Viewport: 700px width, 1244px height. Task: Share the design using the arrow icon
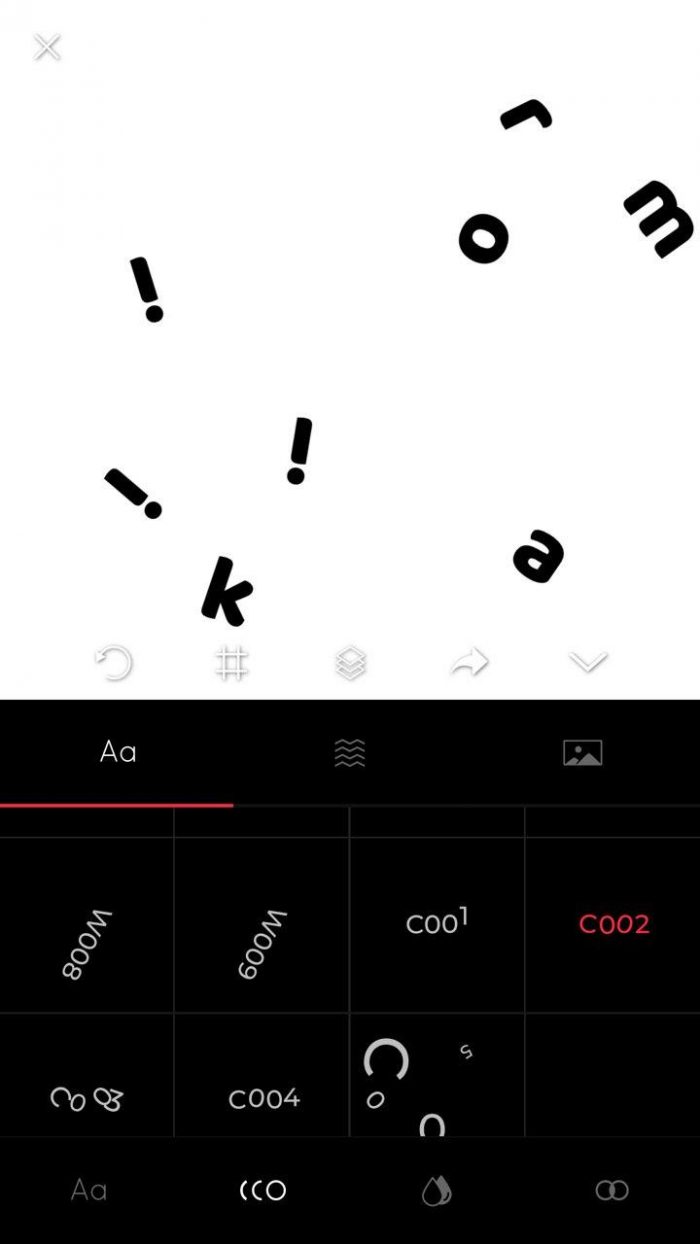pyautogui.click(x=469, y=662)
